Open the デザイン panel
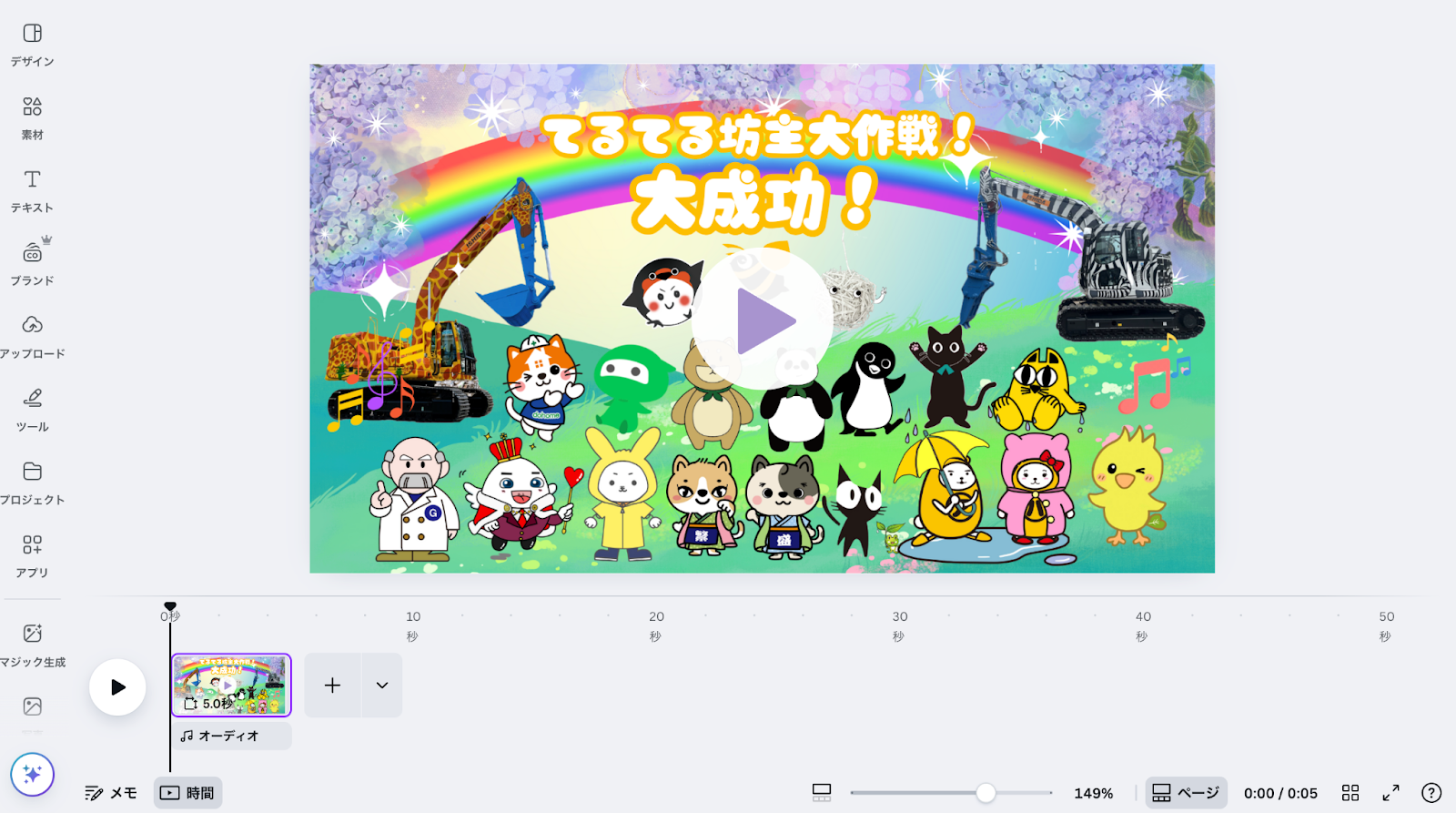The image size is (1456, 813). point(32,45)
